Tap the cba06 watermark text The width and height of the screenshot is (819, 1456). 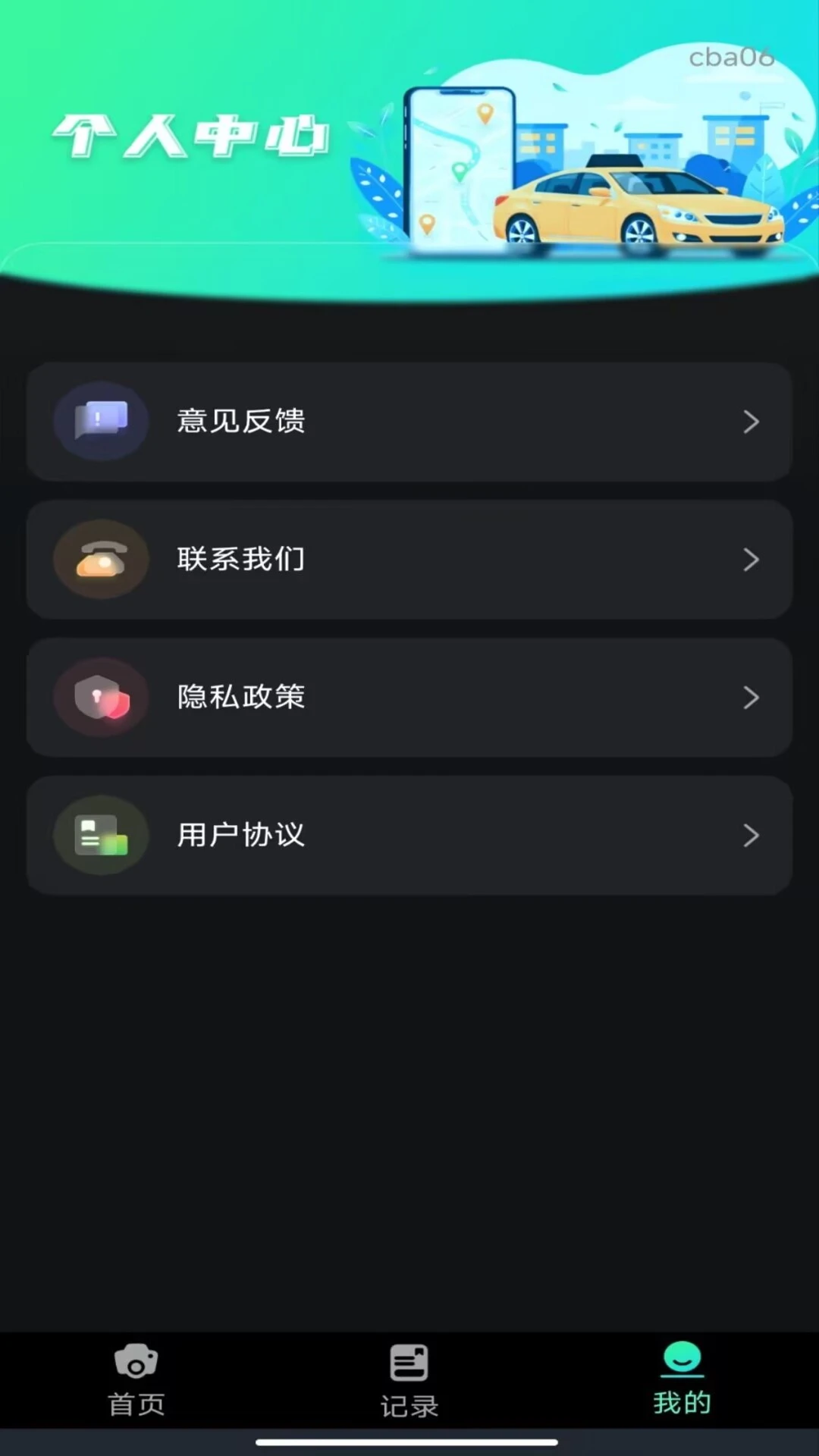733,57
